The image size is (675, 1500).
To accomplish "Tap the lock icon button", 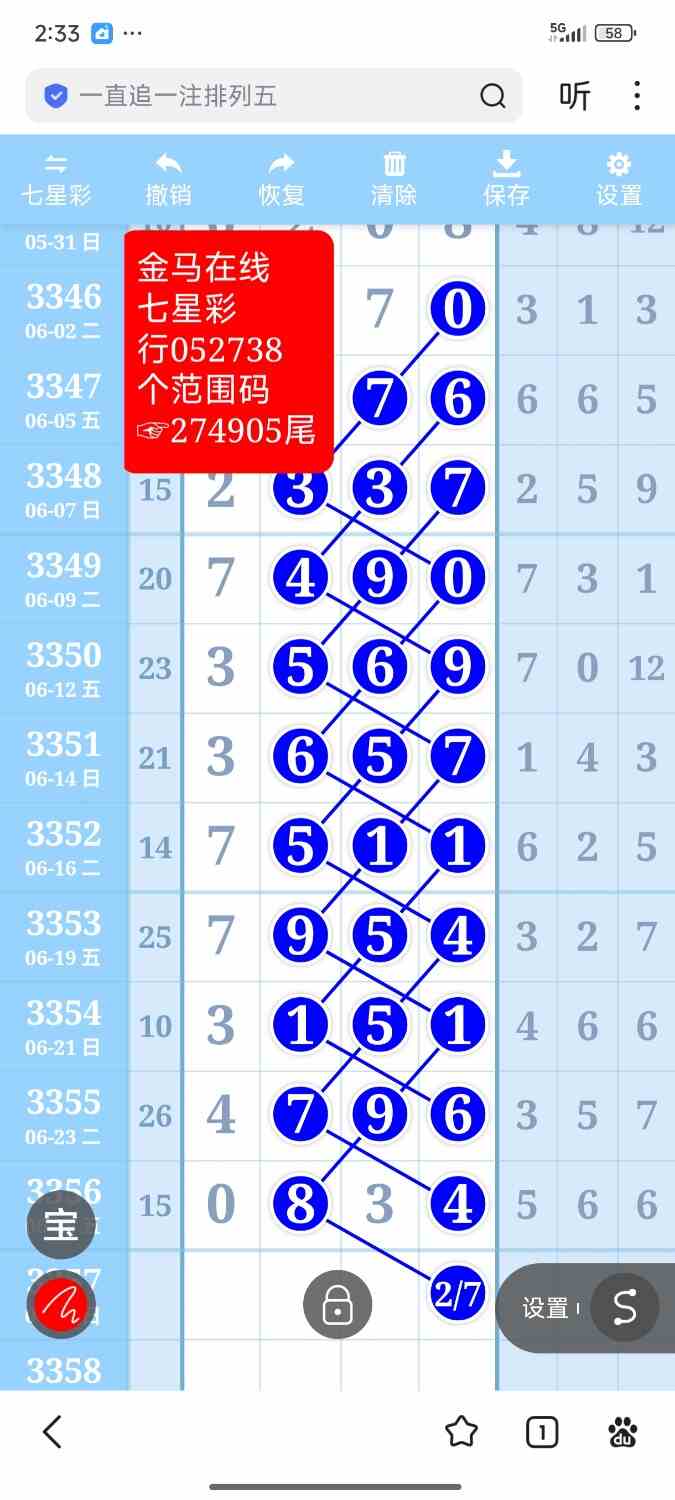I will click(338, 1304).
